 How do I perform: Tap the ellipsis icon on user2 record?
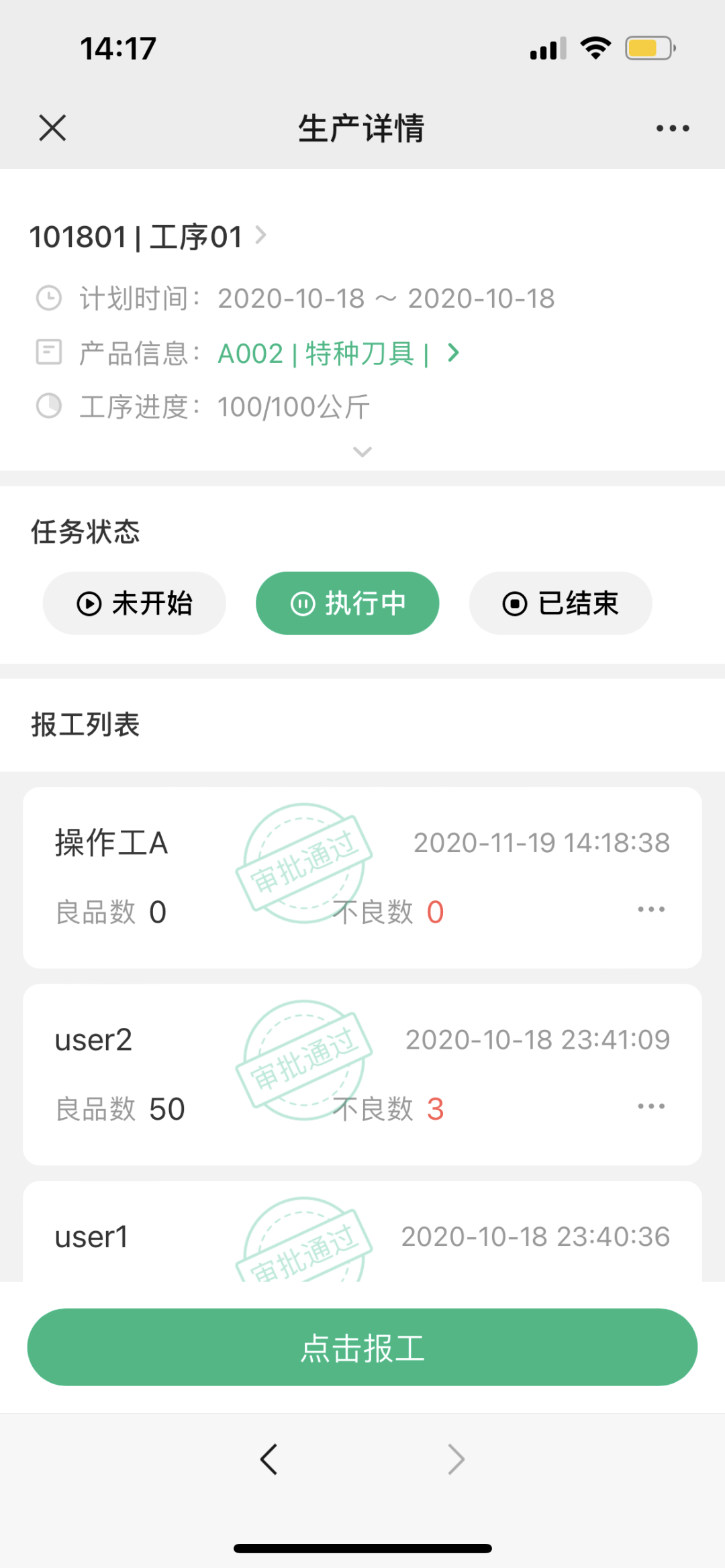pos(650,1106)
